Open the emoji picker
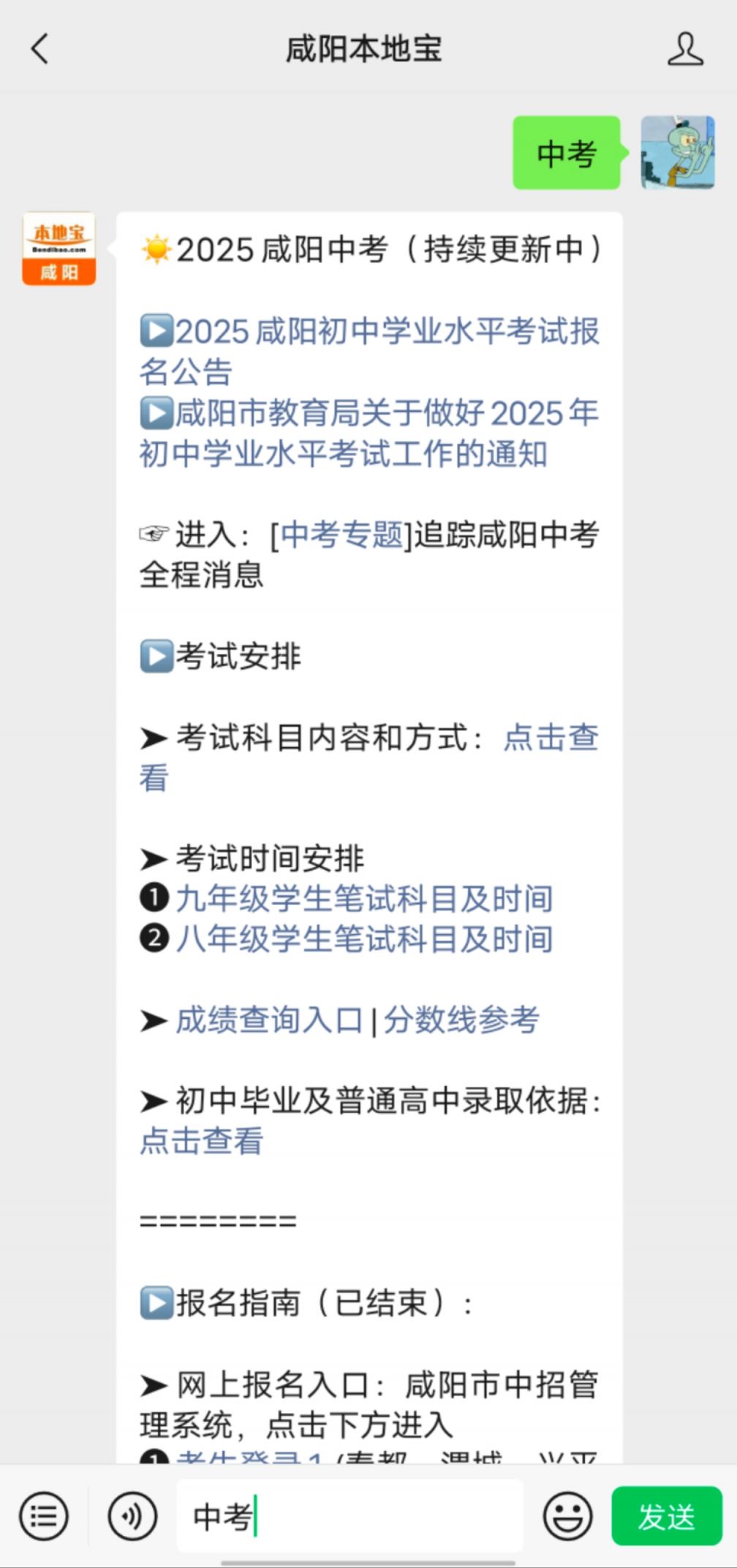Screen dimensions: 737x1568 (567, 1517)
